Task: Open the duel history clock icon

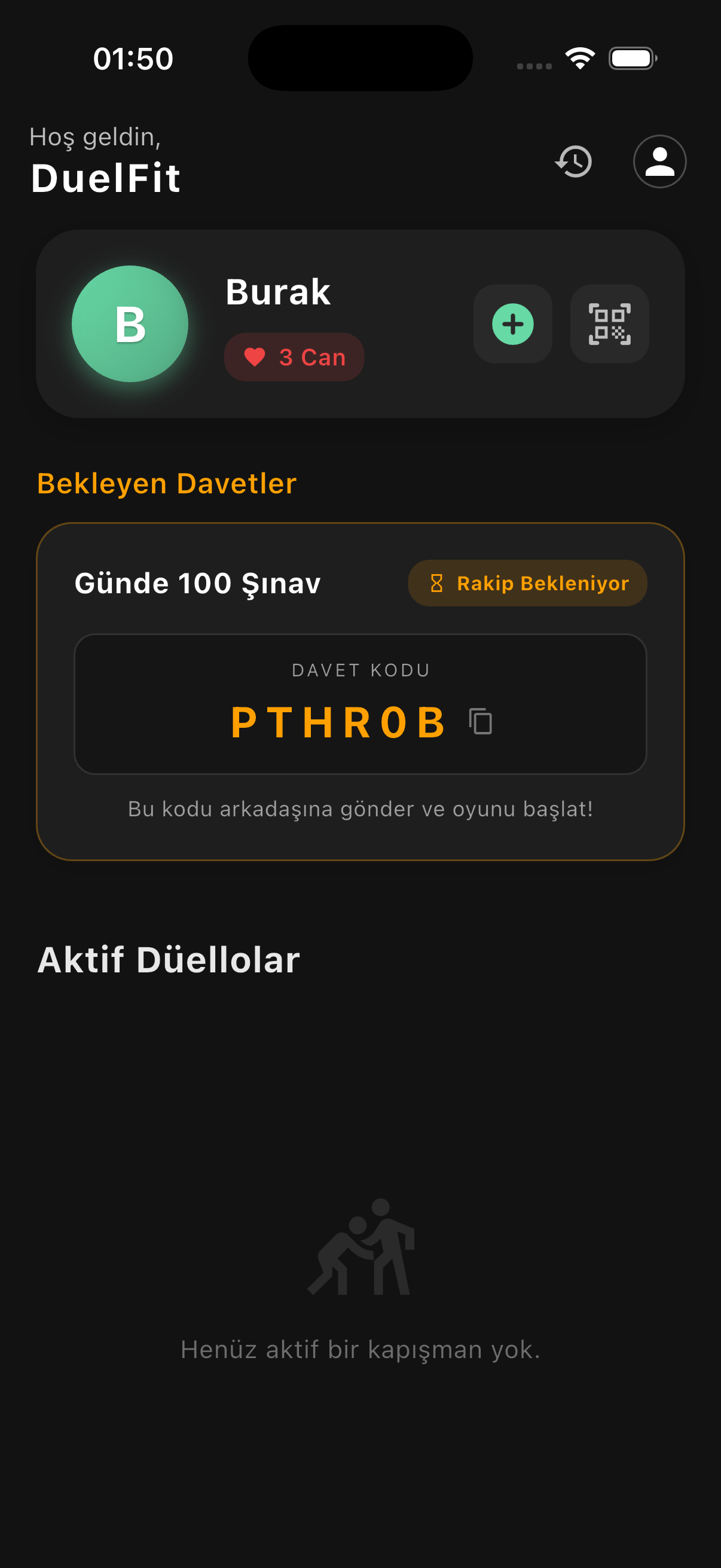Action: click(x=574, y=161)
